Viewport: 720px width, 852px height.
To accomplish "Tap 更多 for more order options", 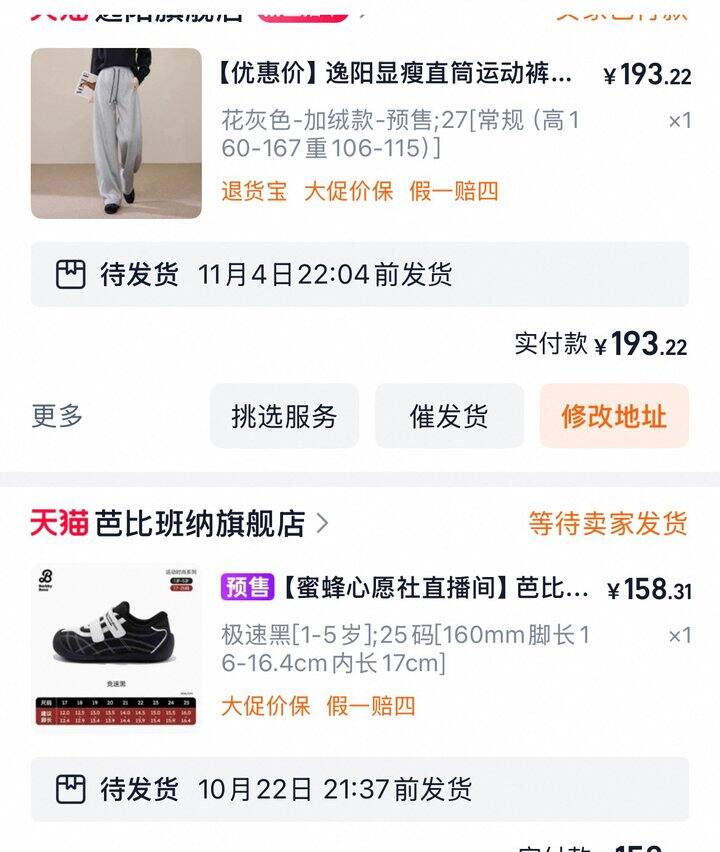I will tap(57, 416).
